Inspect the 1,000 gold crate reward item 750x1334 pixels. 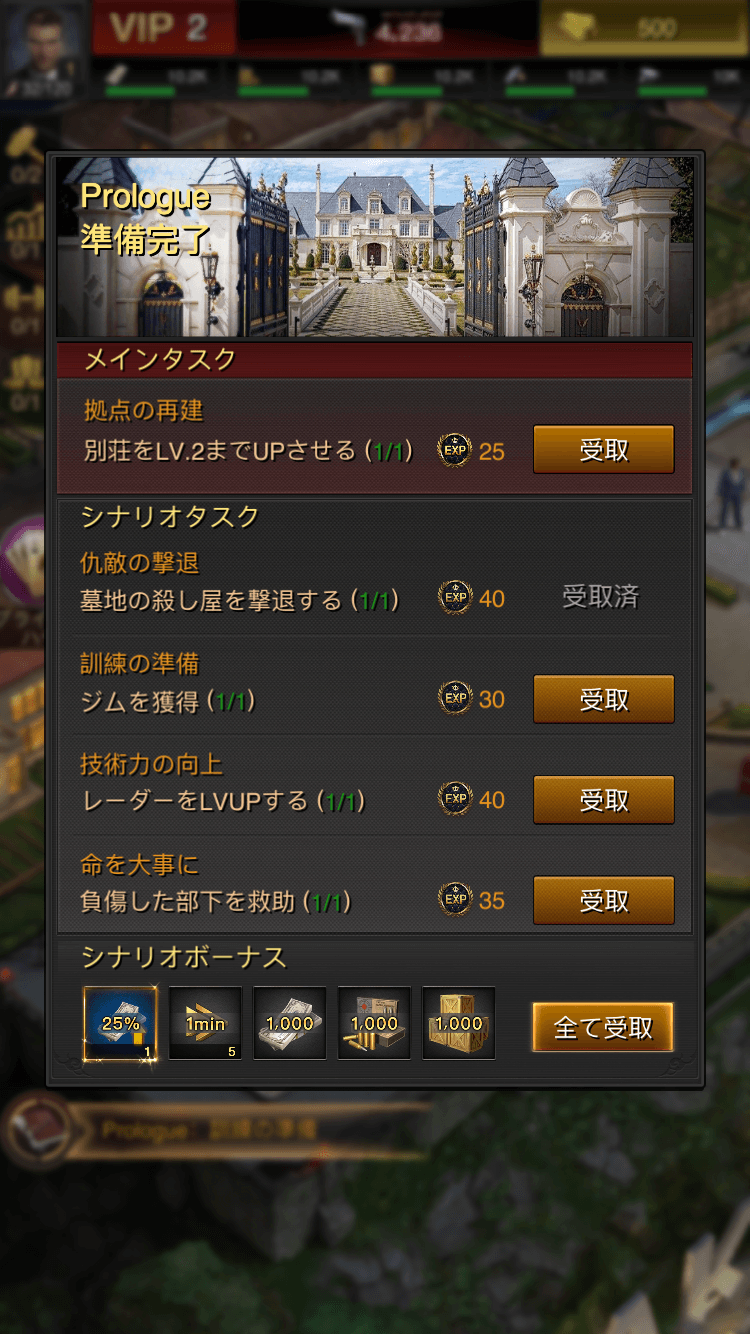tap(459, 1023)
